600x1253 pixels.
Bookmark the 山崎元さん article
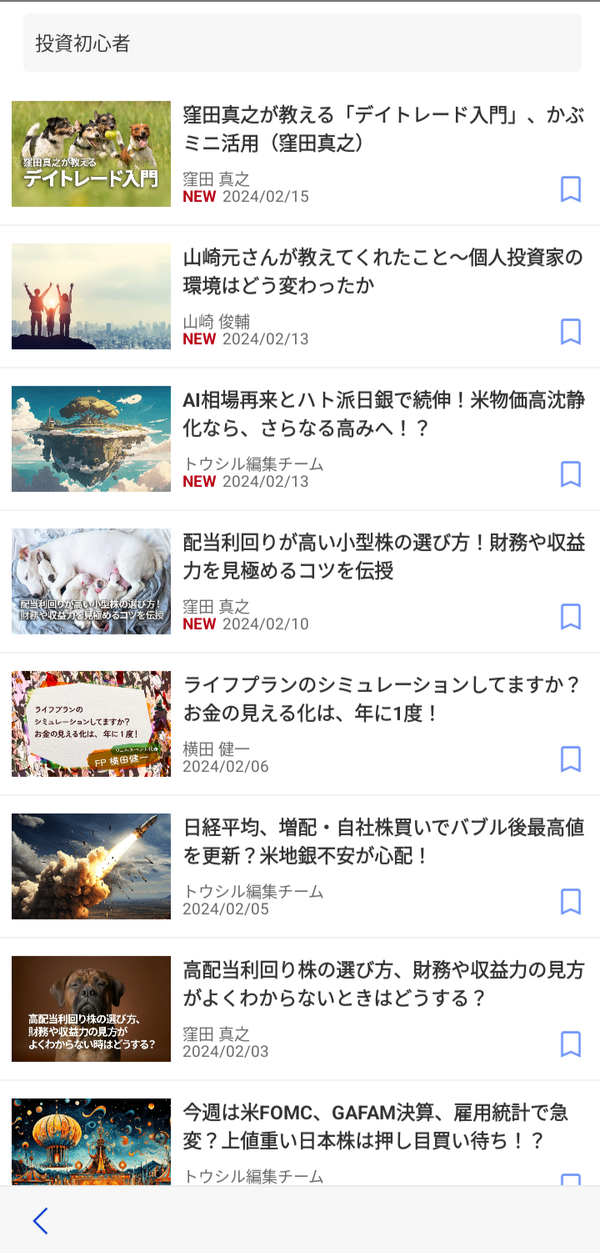click(x=571, y=331)
